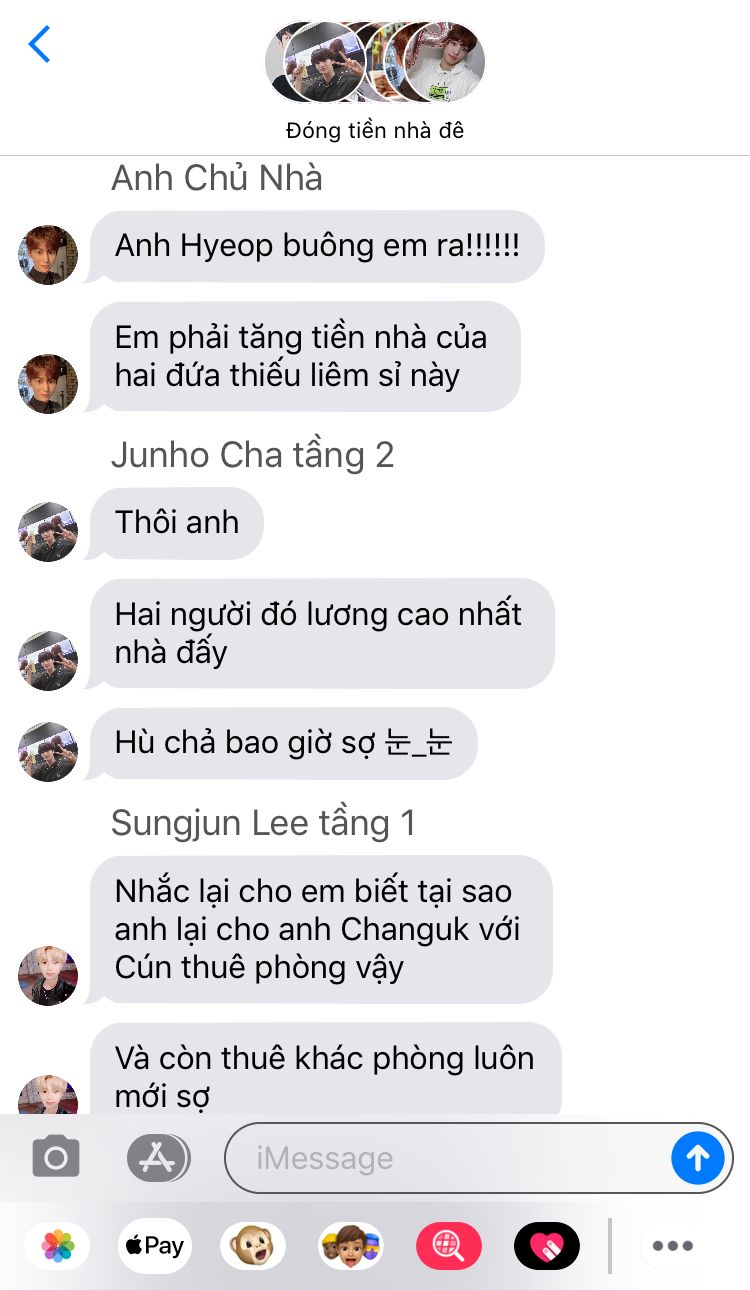Viewport: 750px width, 1290px height.
Task: Go back to the messages list
Action: (x=39, y=45)
